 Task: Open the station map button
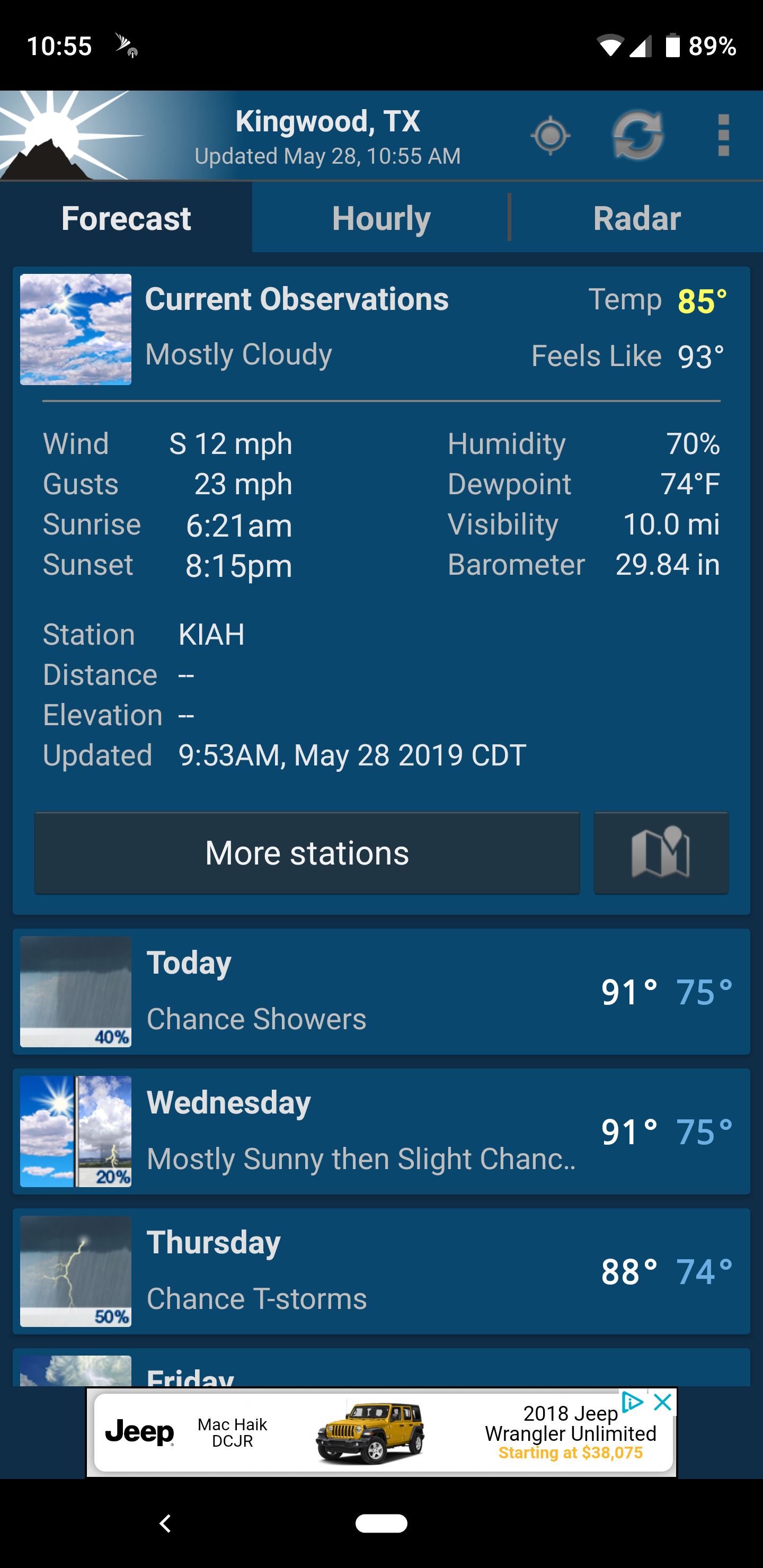pyautogui.click(x=661, y=853)
